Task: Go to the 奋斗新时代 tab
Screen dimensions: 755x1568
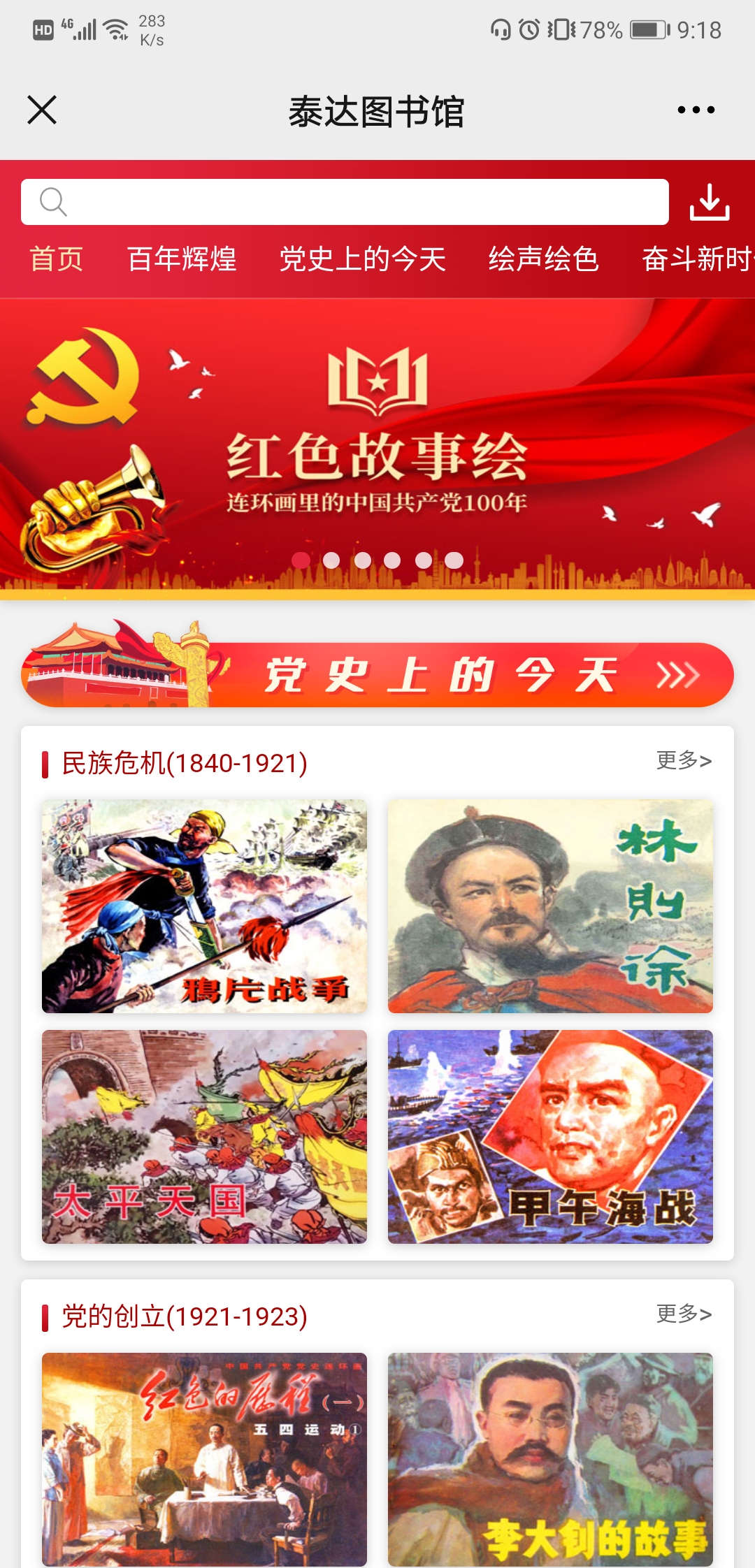Action: (x=696, y=259)
